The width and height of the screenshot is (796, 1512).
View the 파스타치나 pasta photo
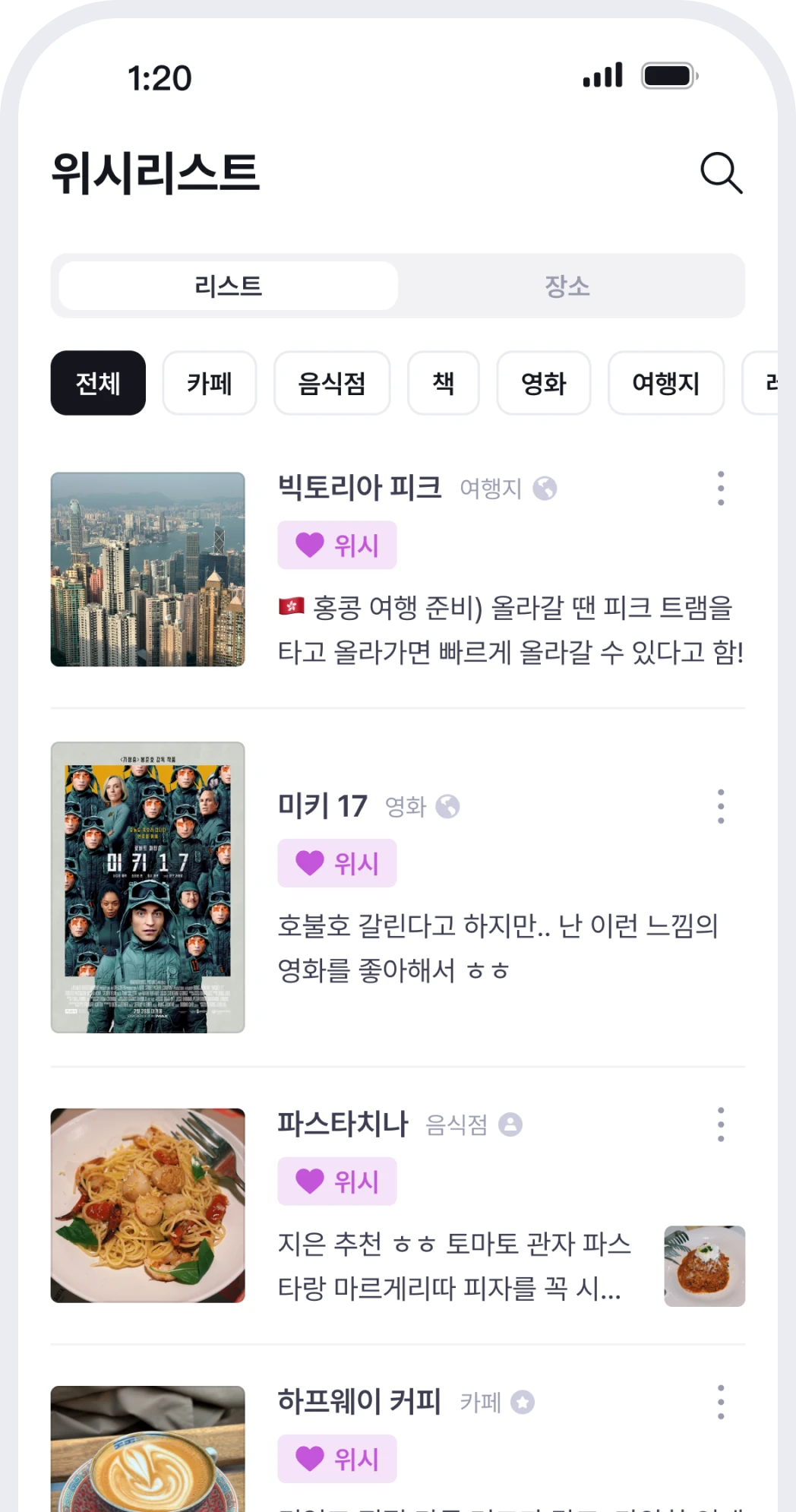[x=148, y=1206]
